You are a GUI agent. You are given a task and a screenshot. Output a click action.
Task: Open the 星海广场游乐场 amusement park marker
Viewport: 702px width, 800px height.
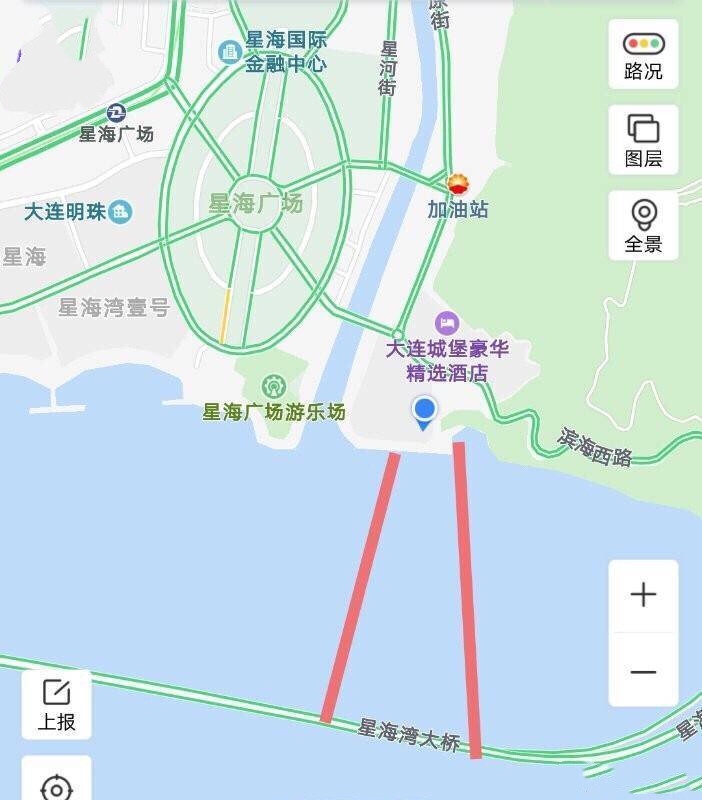[273, 386]
